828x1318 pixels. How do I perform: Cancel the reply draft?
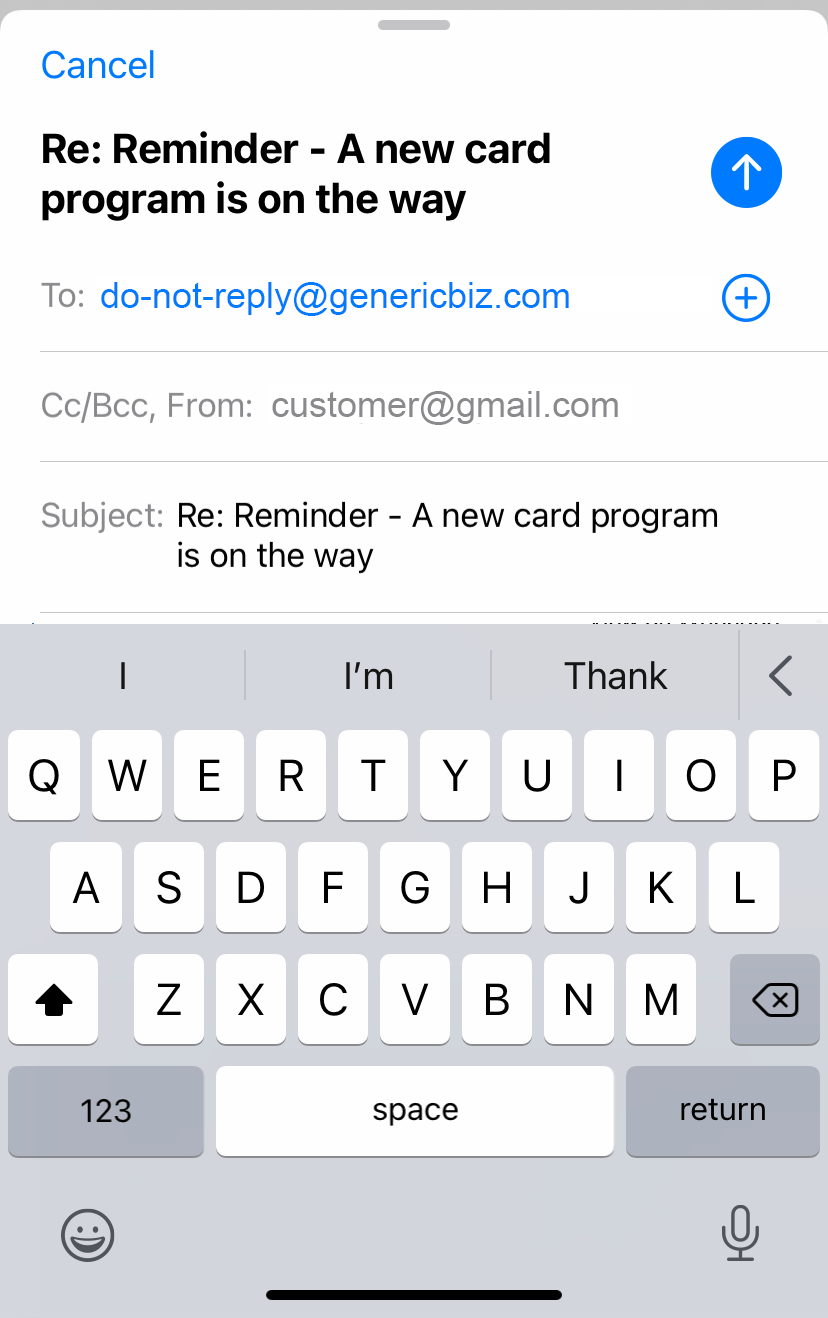(x=98, y=66)
